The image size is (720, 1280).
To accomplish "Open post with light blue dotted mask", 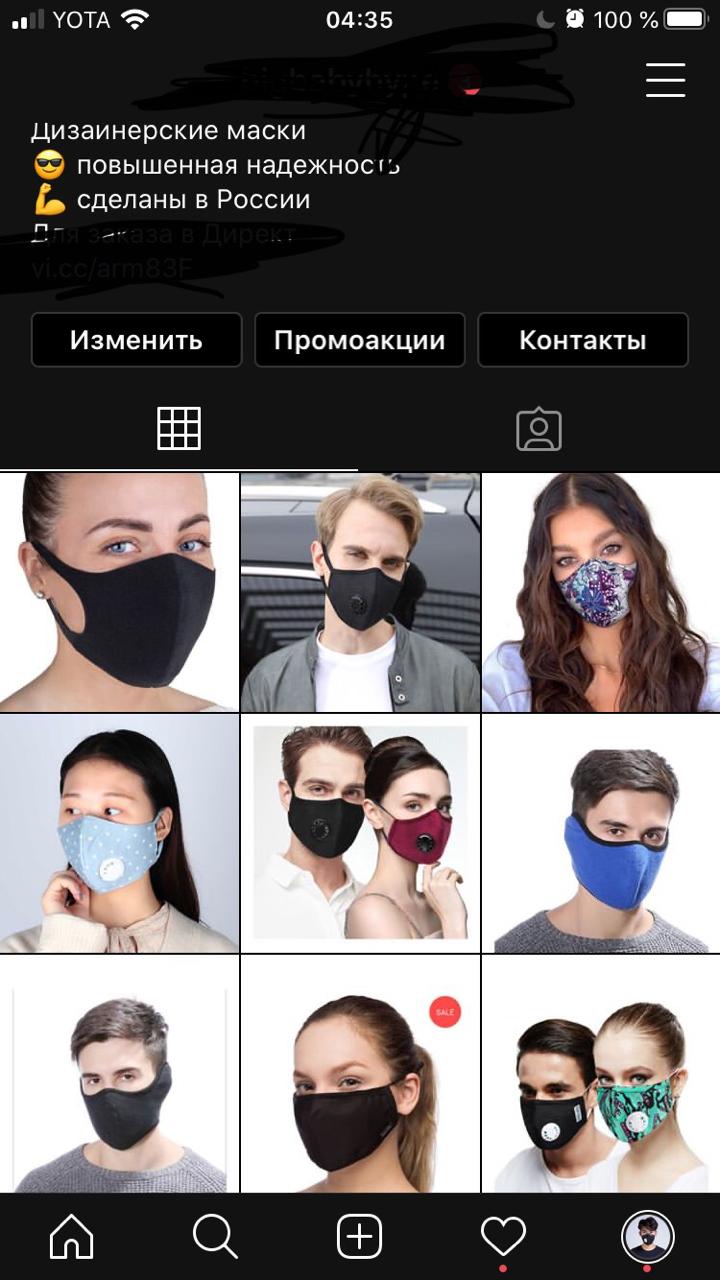I will pyautogui.click(x=119, y=833).
